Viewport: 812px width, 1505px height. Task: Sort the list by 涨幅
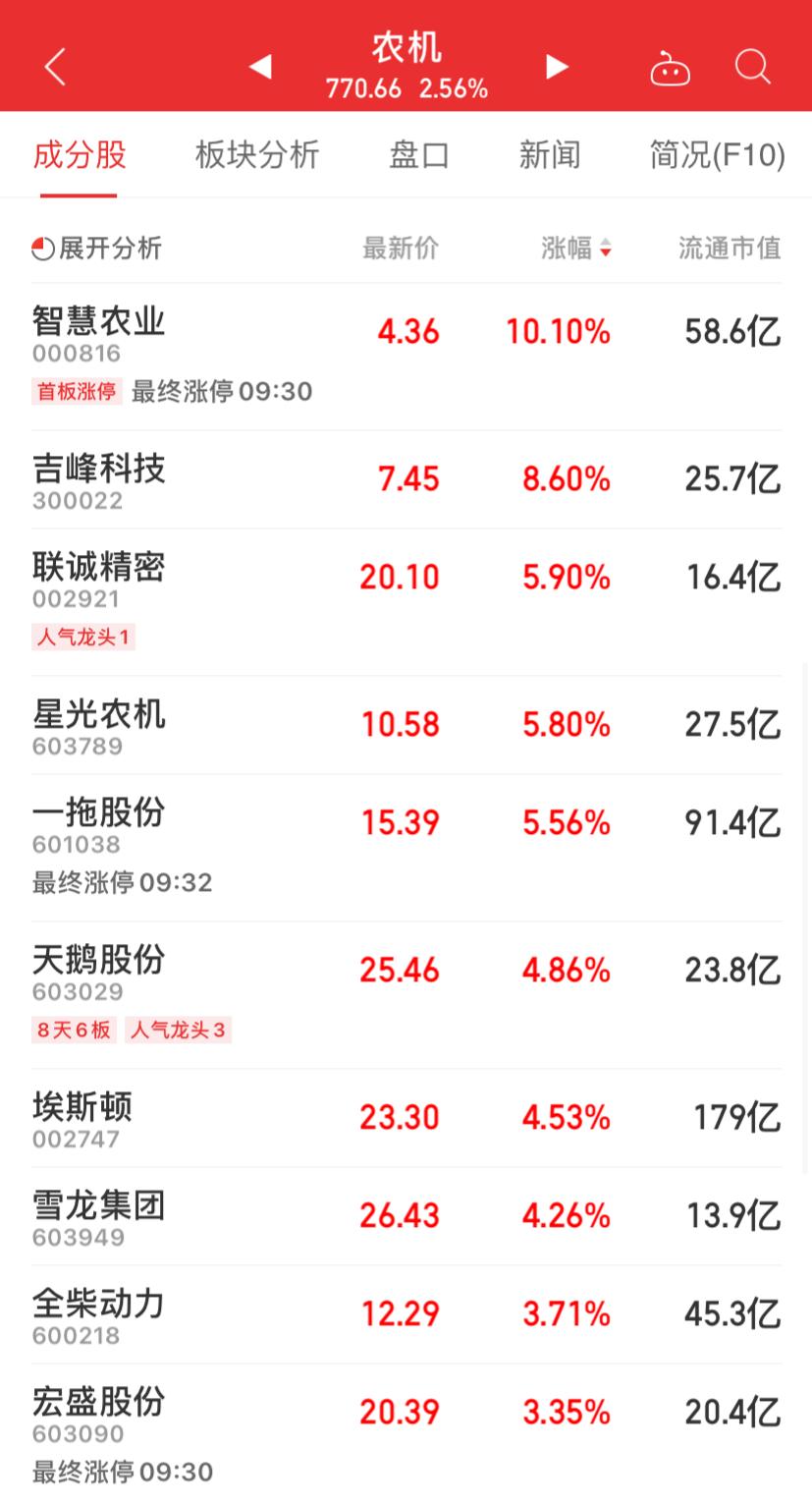click(x=576, y=249)
